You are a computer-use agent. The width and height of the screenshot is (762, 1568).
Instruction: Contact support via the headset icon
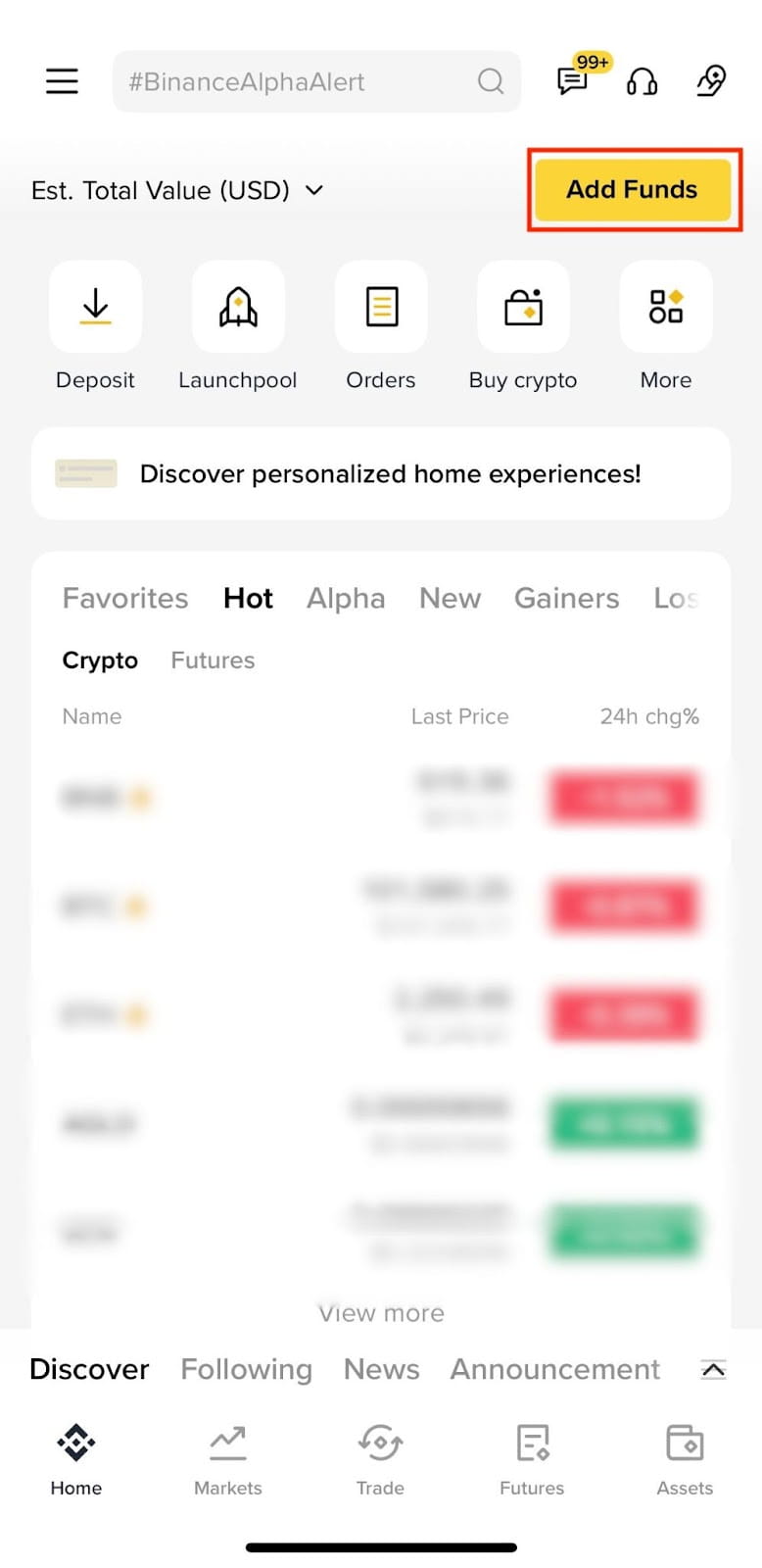(x=642, y=81)
